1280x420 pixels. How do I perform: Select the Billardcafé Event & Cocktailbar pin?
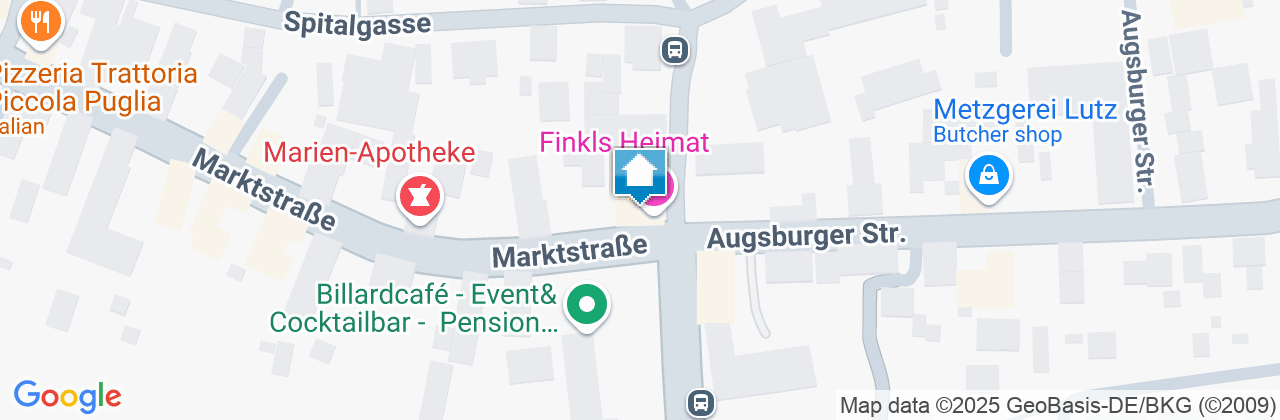tap(587, 304)
